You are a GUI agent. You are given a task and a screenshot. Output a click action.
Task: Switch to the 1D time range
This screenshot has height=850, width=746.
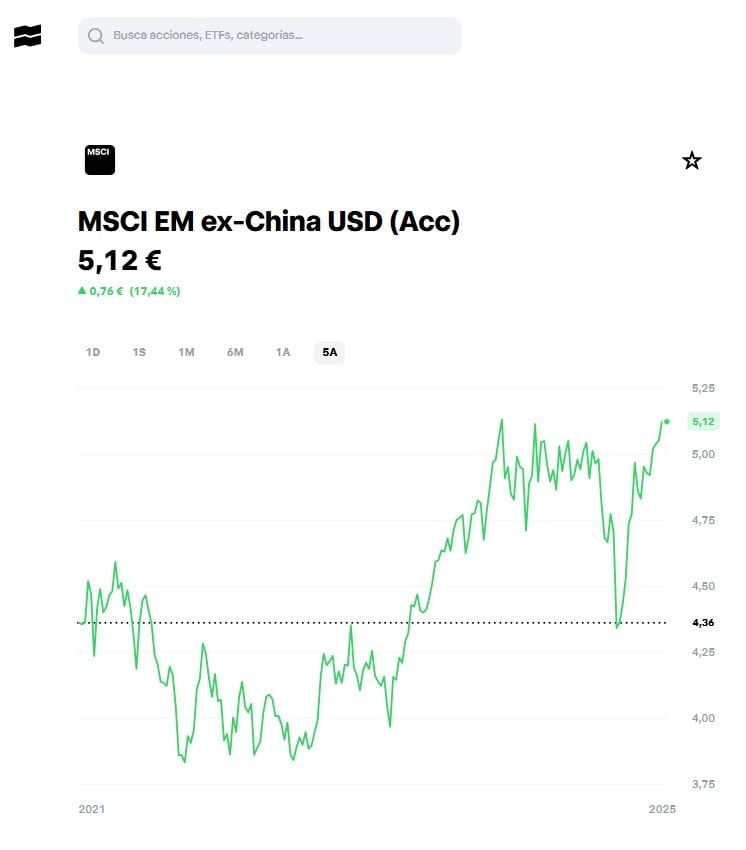(x=93, y=352)
